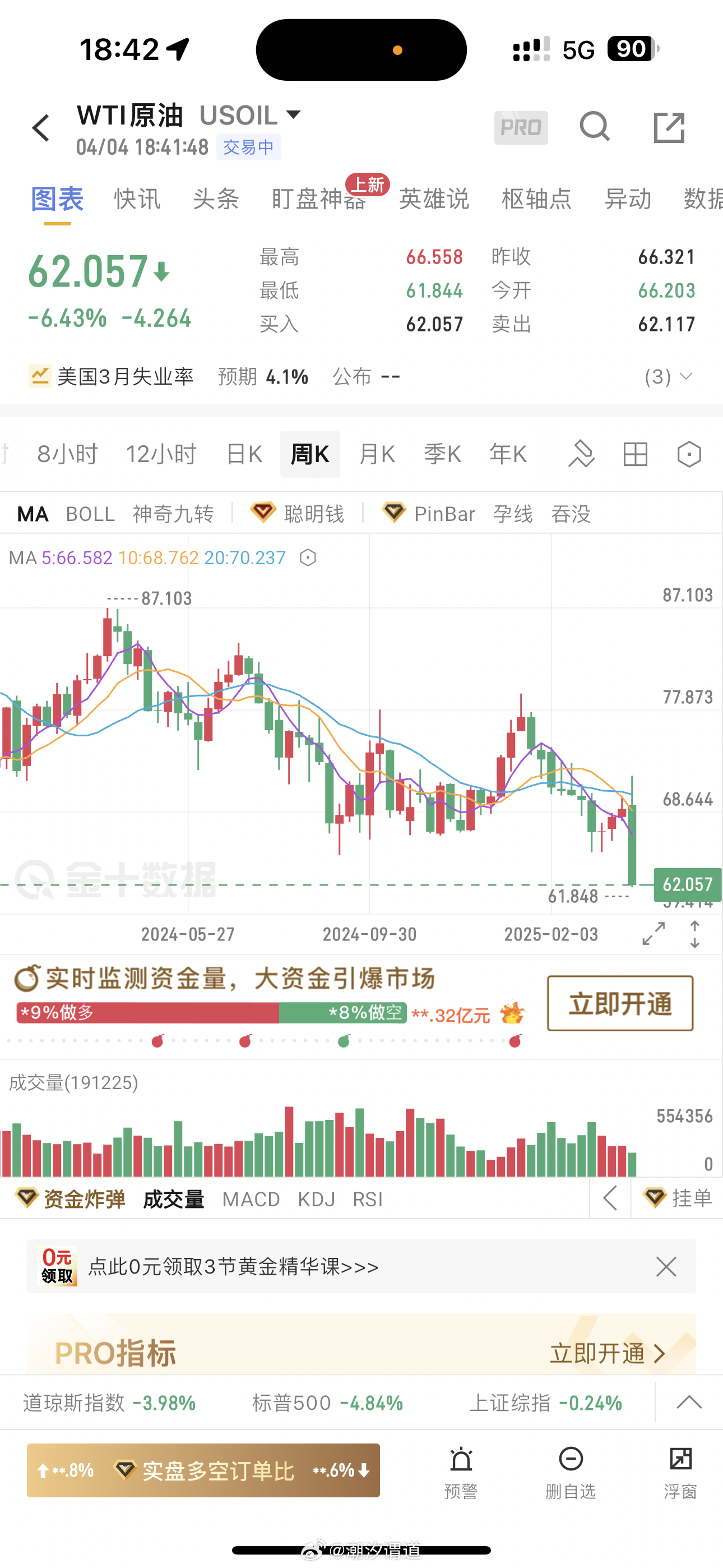Enable the PinBar indicator
The height and width of the screenshot is (1568, 723).
tap(444, 514)
